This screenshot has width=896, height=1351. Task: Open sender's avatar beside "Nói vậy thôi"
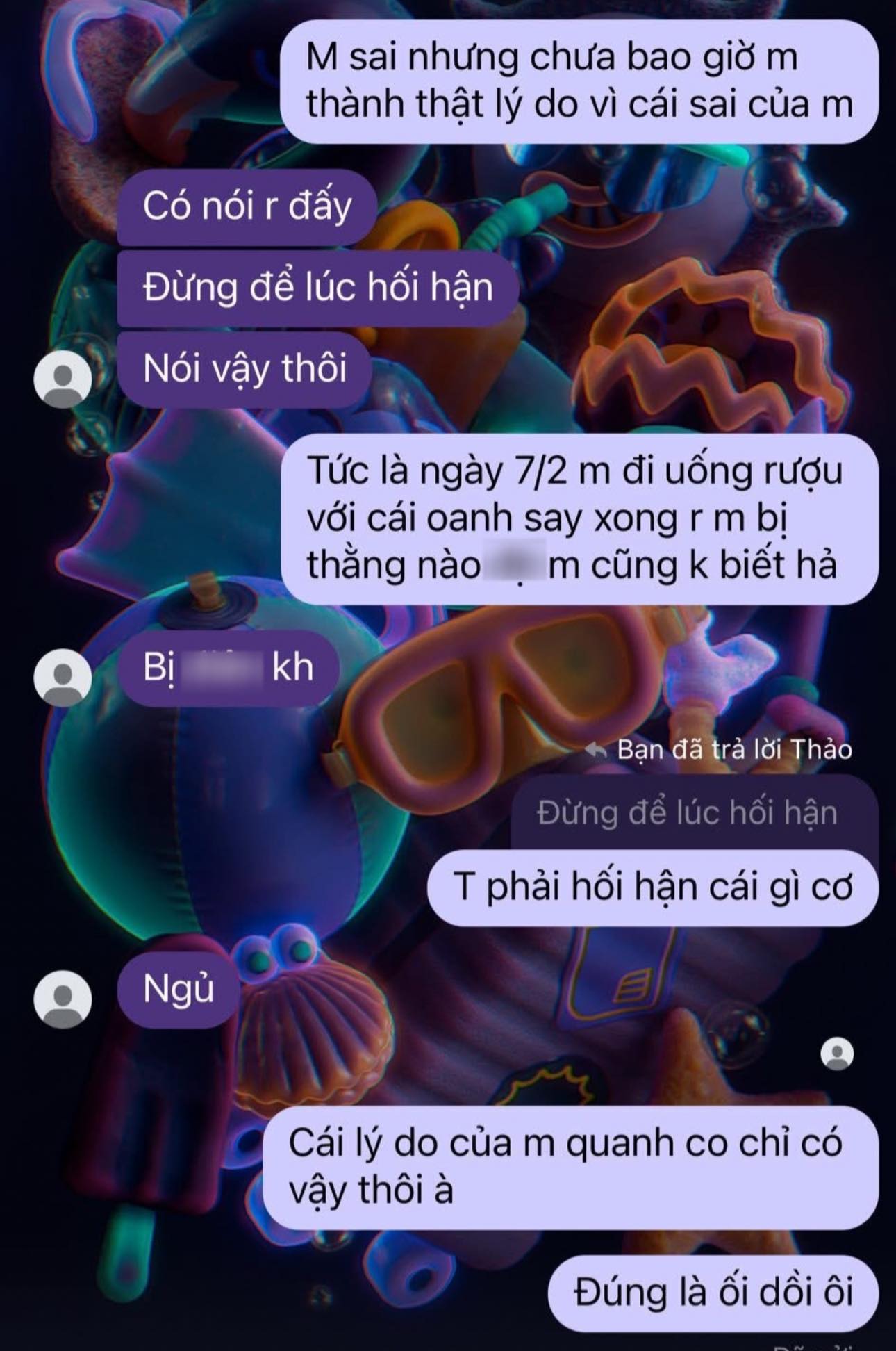pyautogui.click(x=63, y=379)
